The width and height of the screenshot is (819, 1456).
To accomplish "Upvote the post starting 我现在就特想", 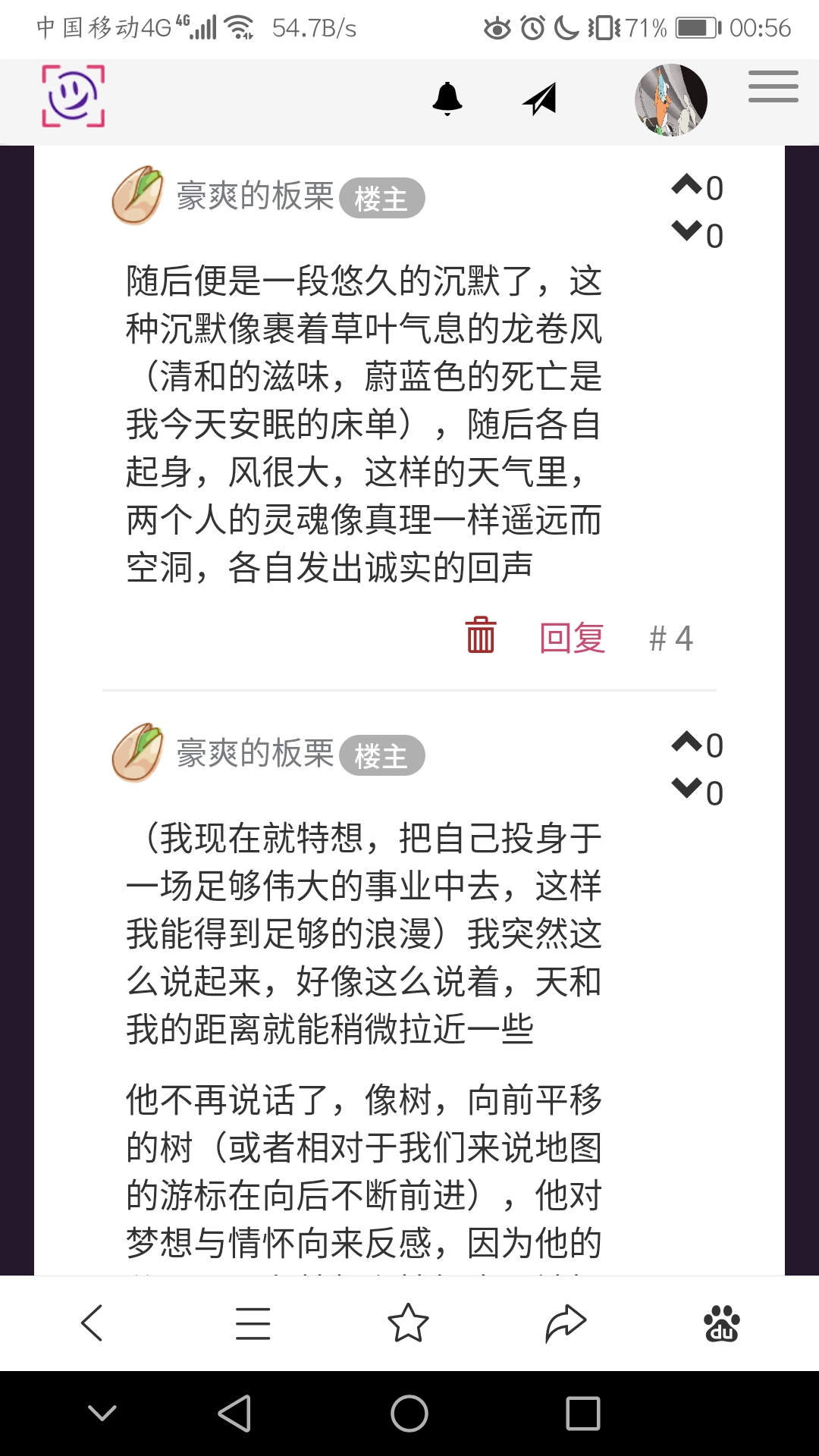I will pyautogui.click(x=687, y=742).
